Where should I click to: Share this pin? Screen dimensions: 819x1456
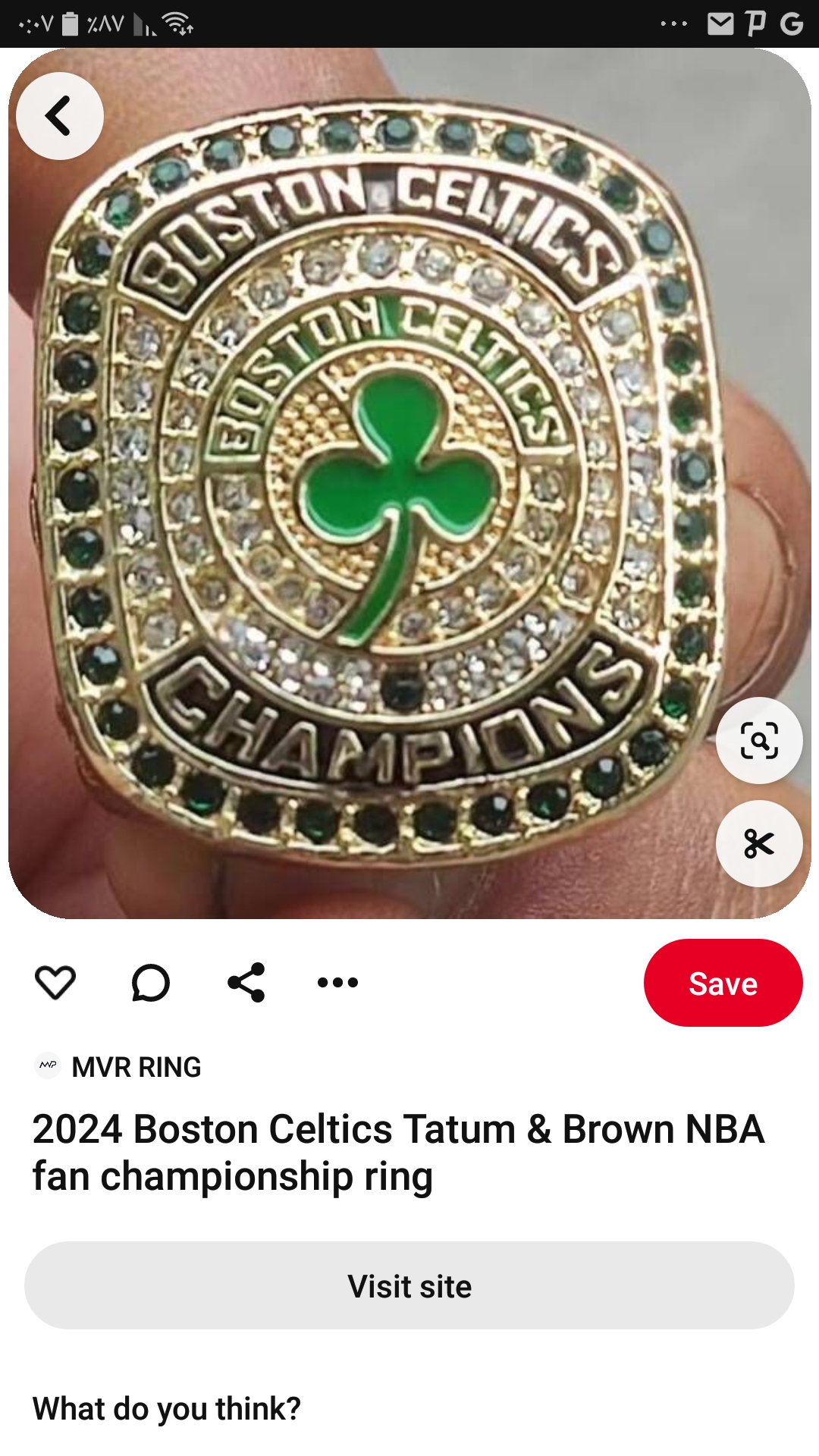[246, 983]
